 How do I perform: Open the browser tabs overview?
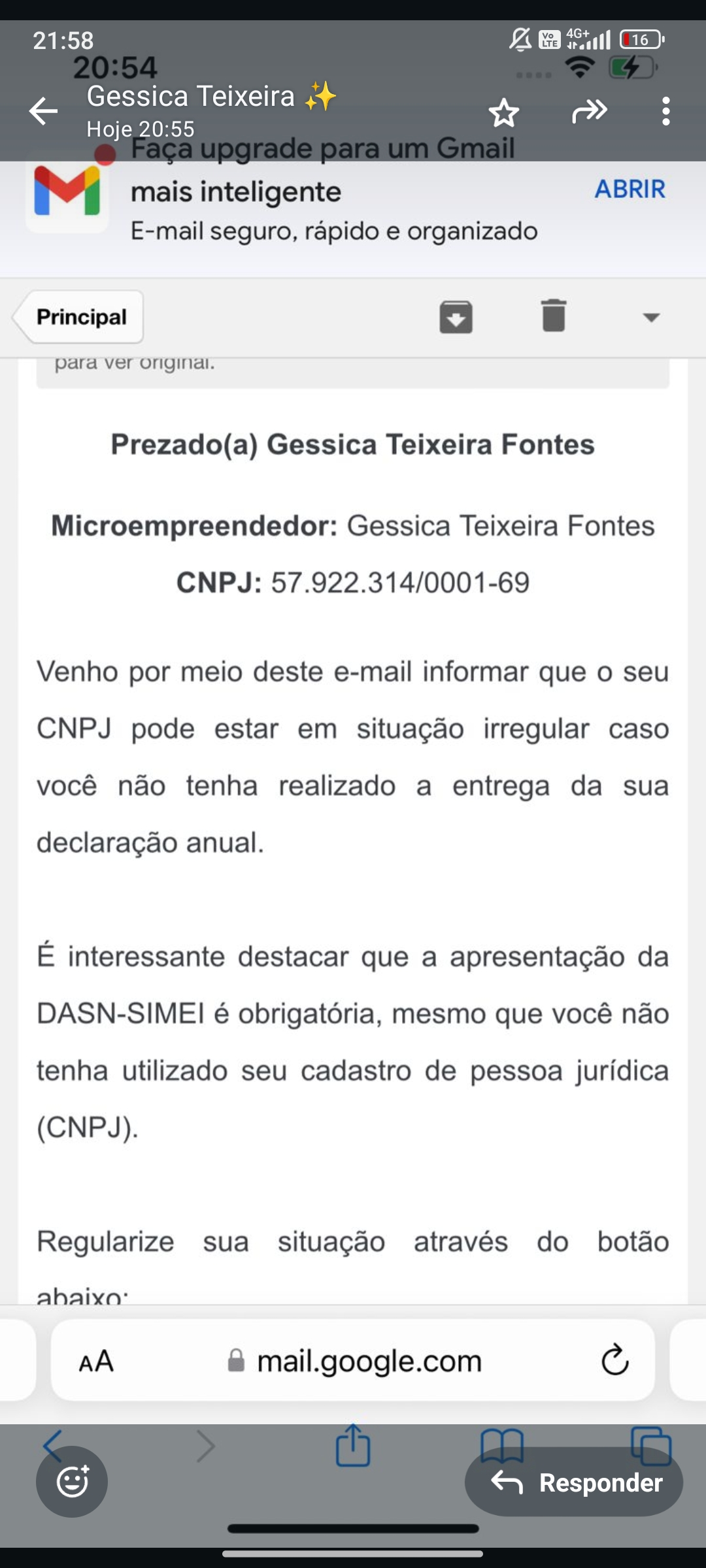(651, 1445)
